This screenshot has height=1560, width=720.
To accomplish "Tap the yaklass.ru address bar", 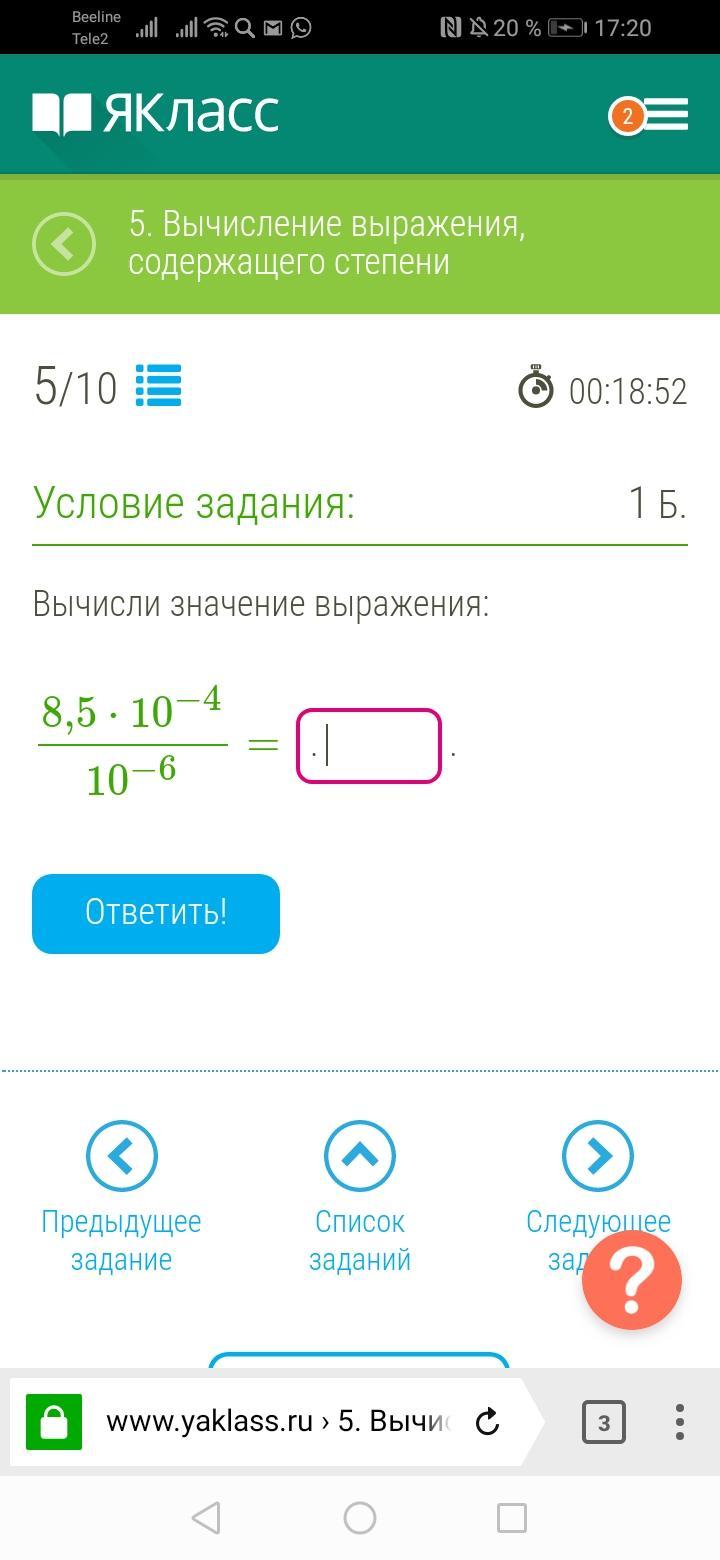I will (x=280, y=1421).
